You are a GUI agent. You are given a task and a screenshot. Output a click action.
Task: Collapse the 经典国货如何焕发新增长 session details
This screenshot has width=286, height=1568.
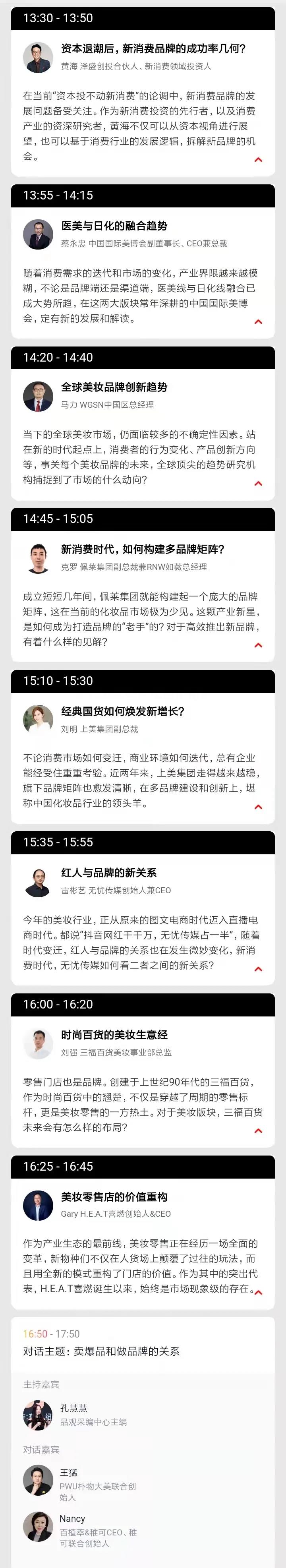click(258, 807)
